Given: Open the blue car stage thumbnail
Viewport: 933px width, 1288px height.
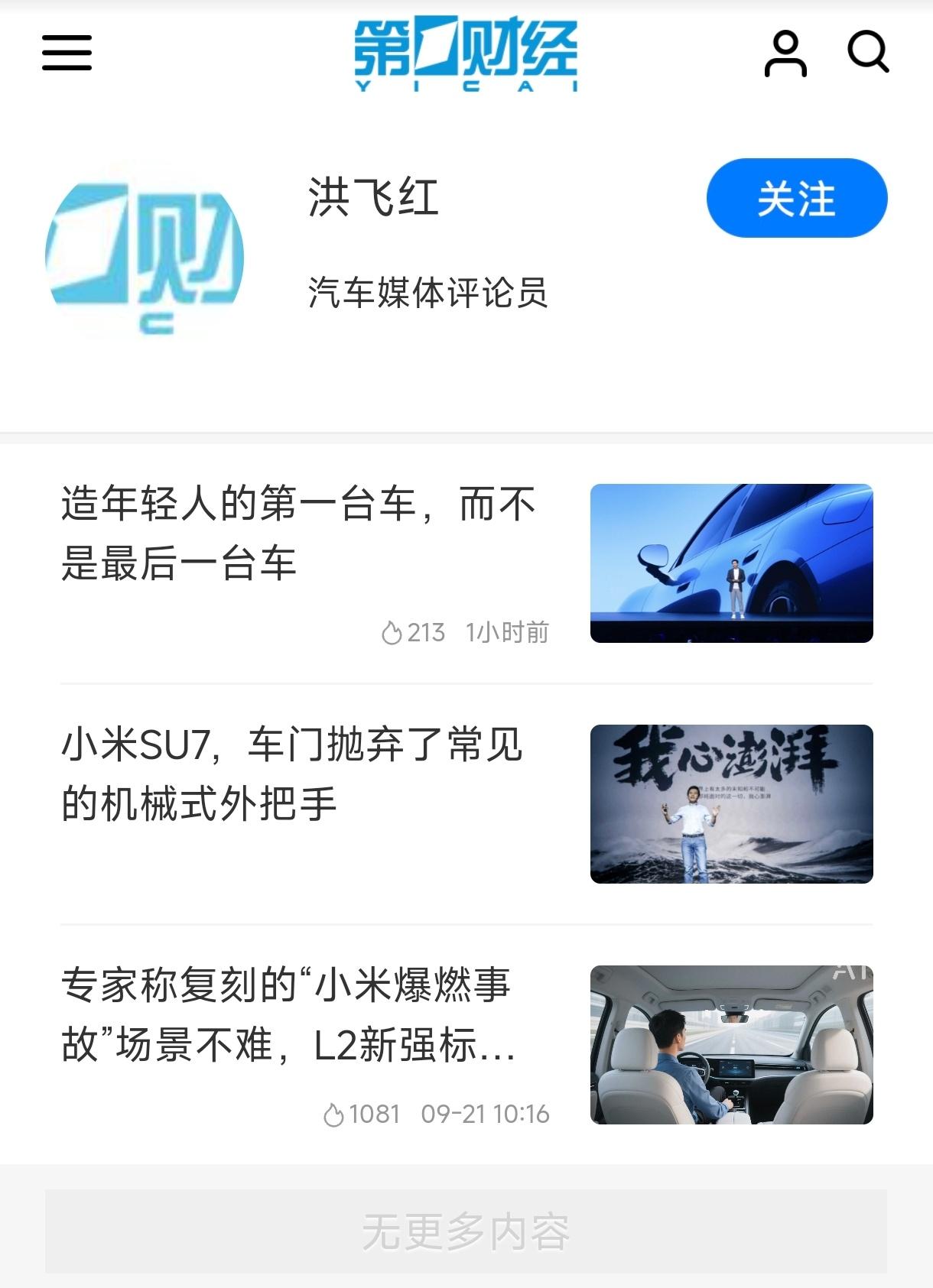Looking at the screenshot, I should click(x=732, y=563).
